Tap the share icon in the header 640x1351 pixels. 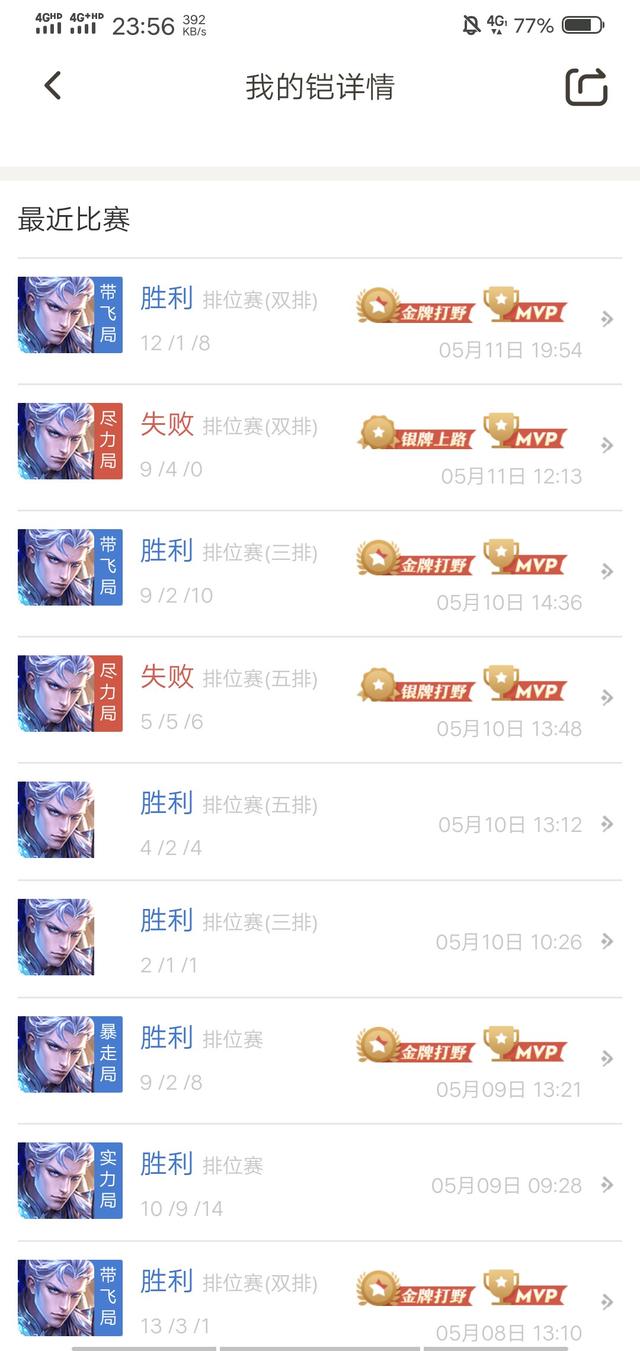[587, 87]
